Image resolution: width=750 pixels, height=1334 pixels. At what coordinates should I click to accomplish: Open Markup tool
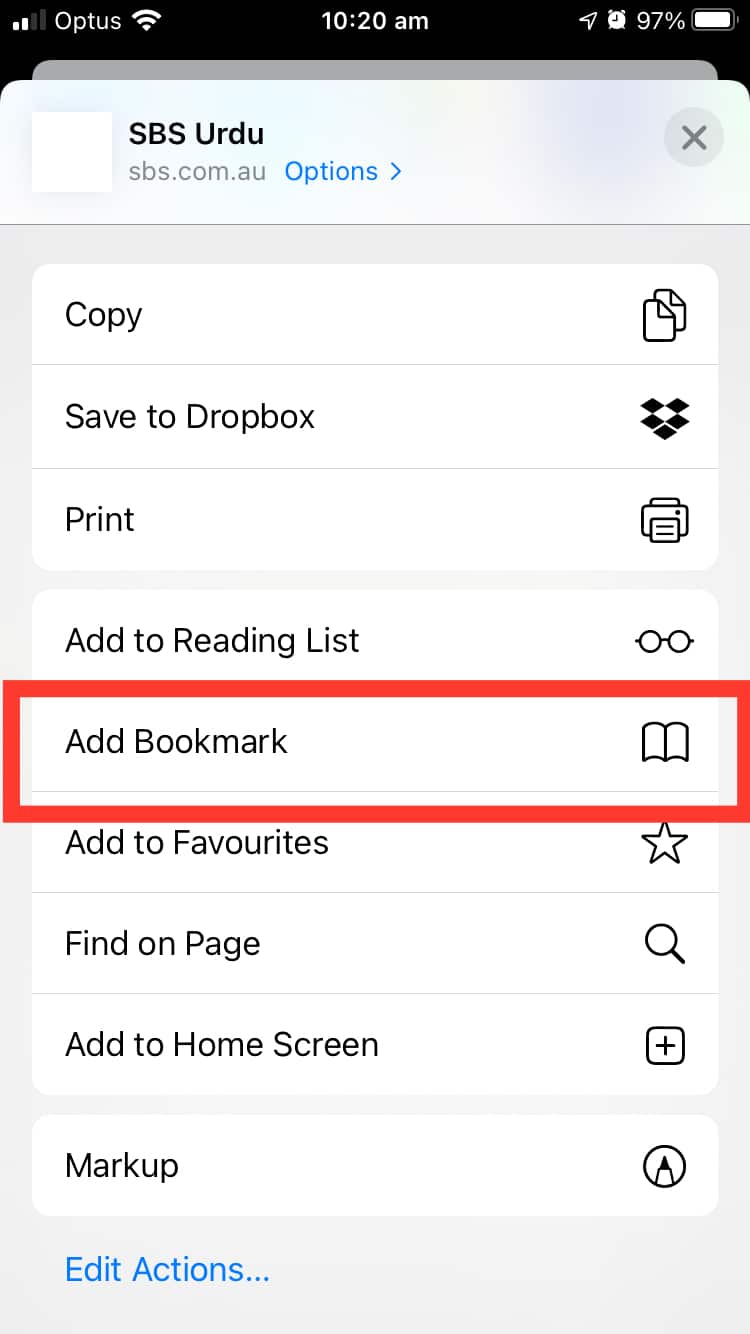point(375,1166)
